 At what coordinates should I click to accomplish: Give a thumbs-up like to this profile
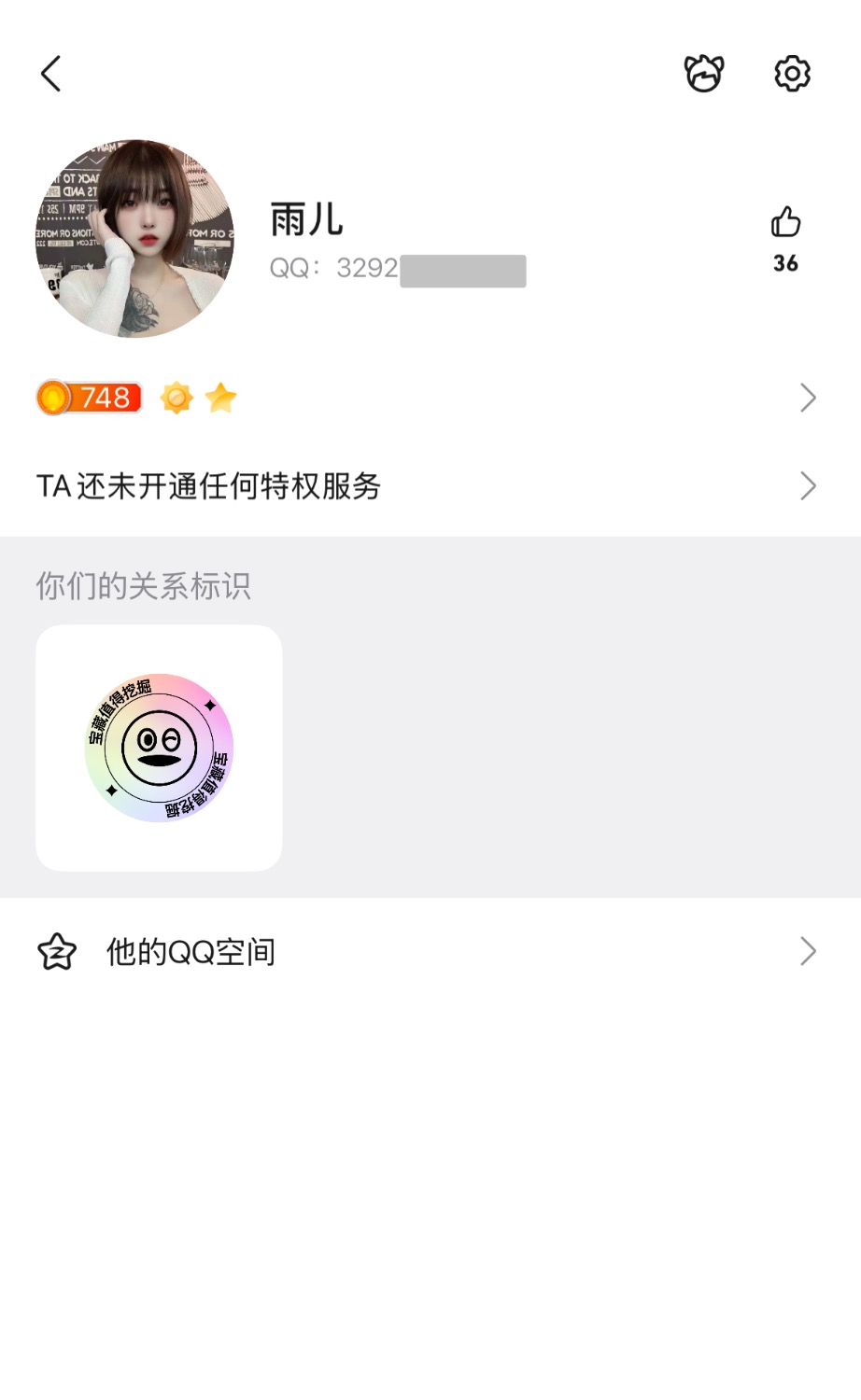point(785,224)
